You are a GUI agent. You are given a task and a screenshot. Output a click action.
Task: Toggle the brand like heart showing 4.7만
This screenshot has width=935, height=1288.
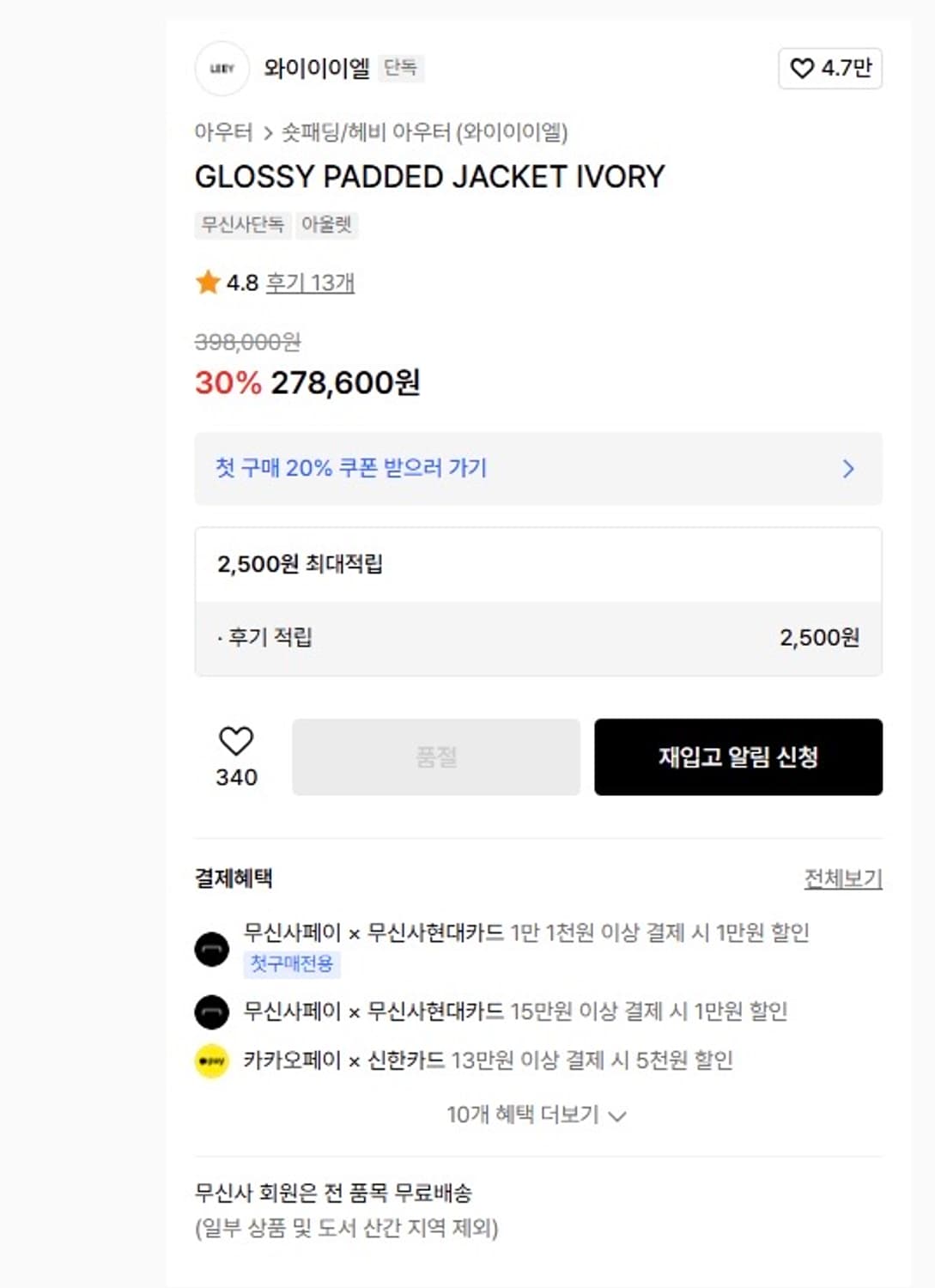tap(830, 70)
